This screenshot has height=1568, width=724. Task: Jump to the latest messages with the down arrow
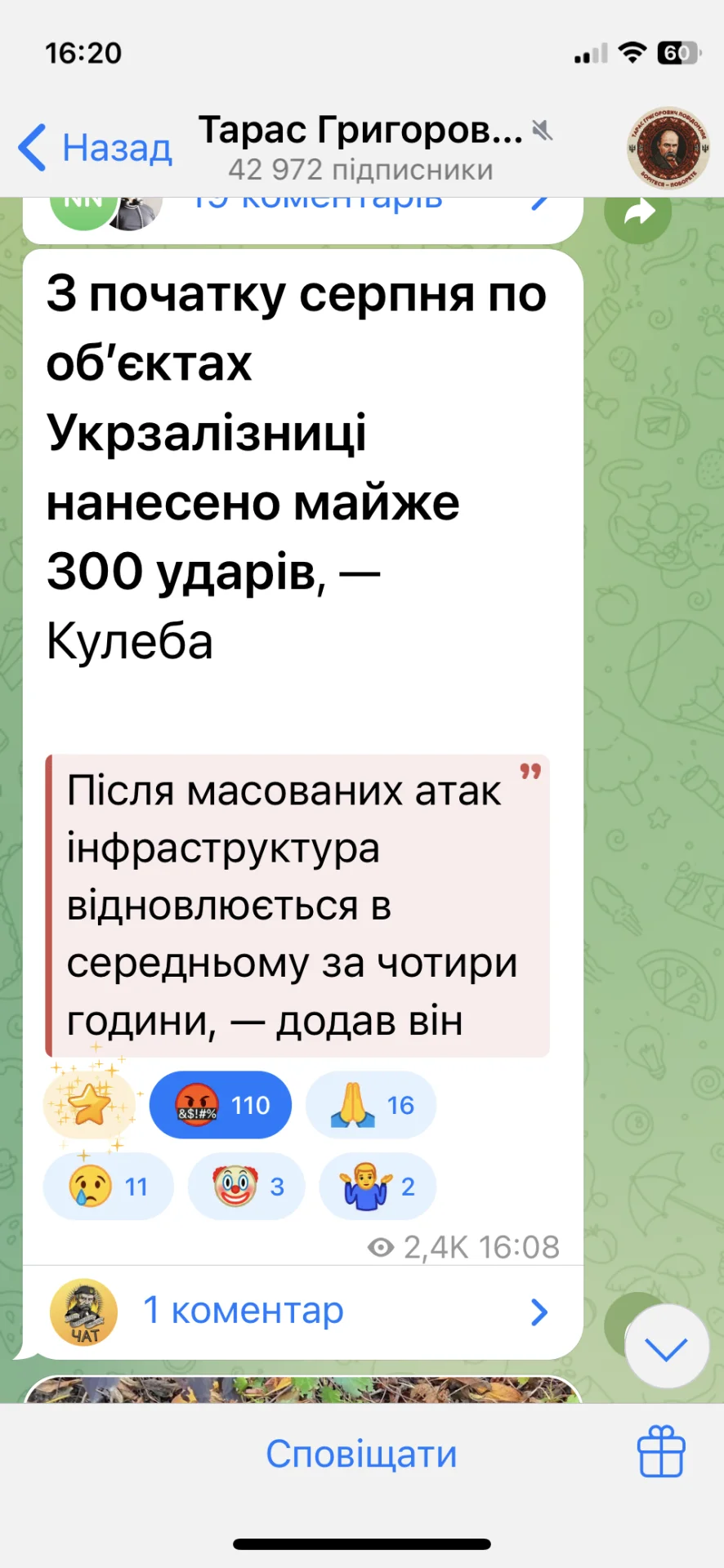coord(666,1347)
